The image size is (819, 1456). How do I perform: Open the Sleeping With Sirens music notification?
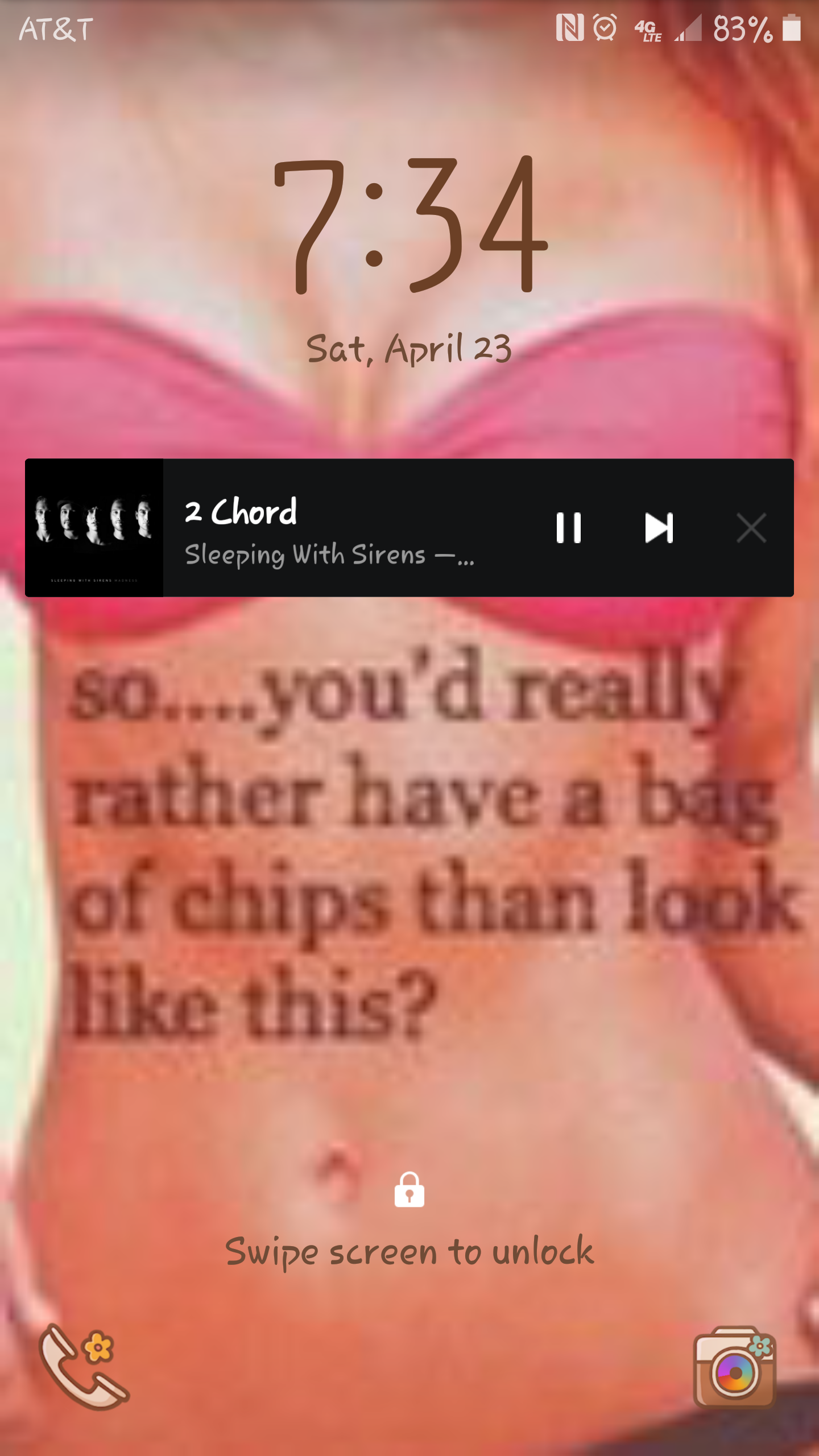(x=330, y=529)
